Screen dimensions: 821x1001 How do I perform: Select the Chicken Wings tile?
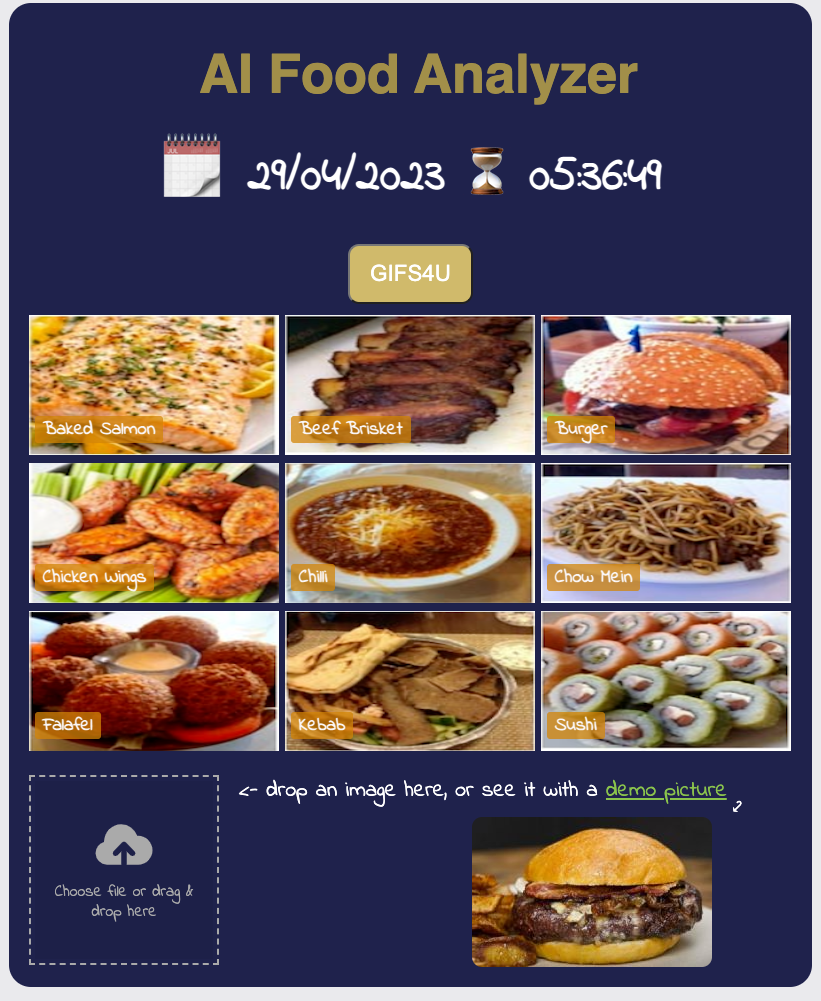click(x=154, y=533)
